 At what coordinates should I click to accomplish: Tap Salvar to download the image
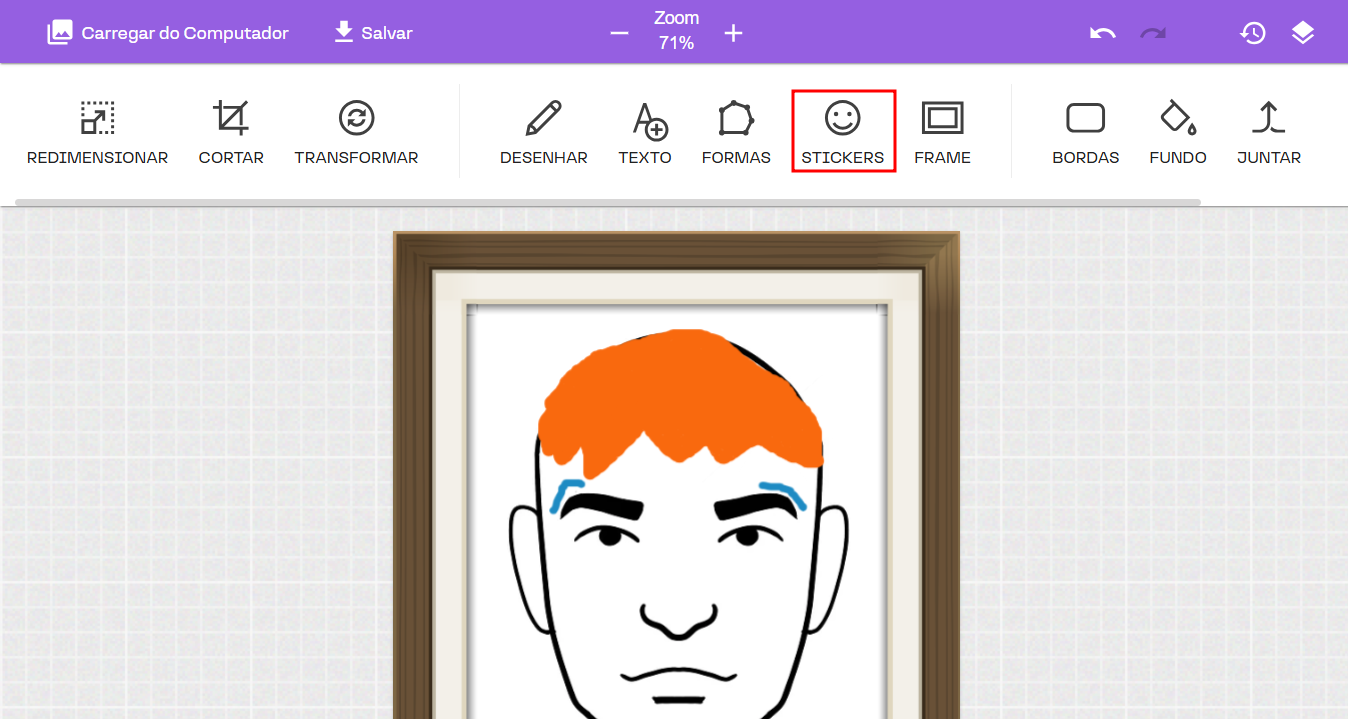[x=373, y=33]
